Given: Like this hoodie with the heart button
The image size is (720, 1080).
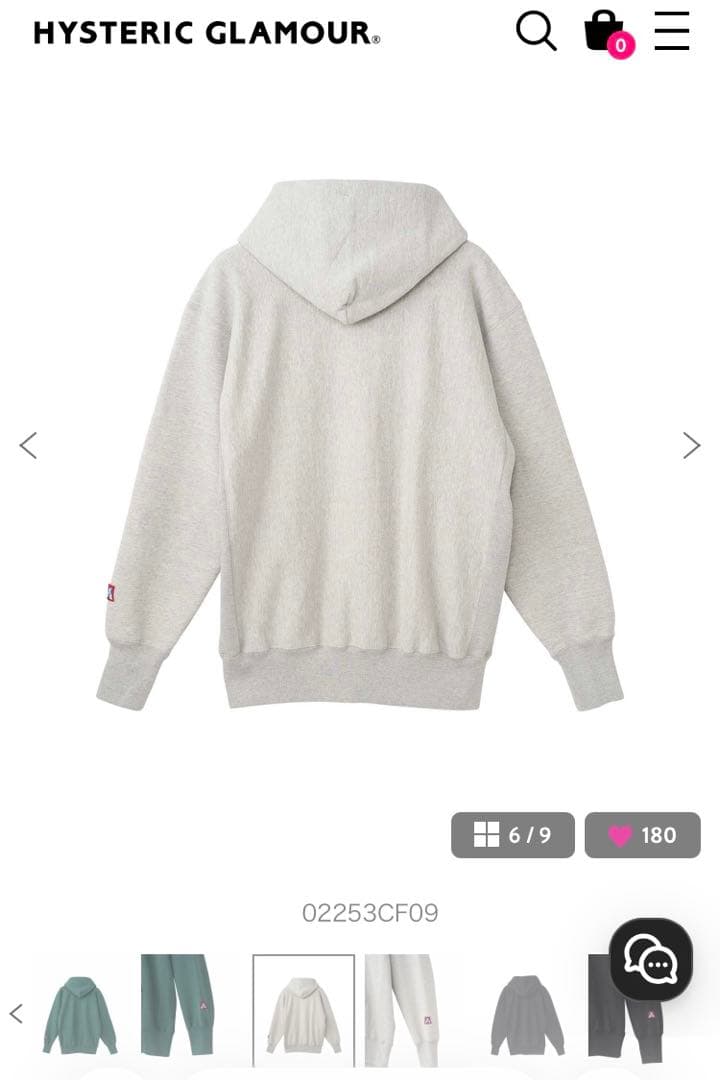Looking at the screenshot, I should (642, 835).
